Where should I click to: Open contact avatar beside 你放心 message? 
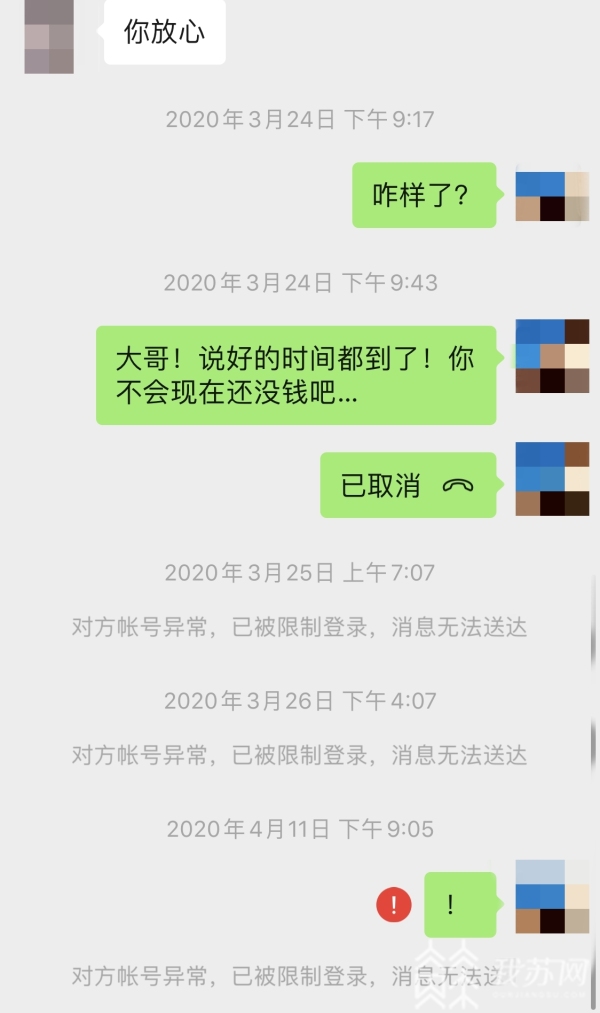(49, 37)
